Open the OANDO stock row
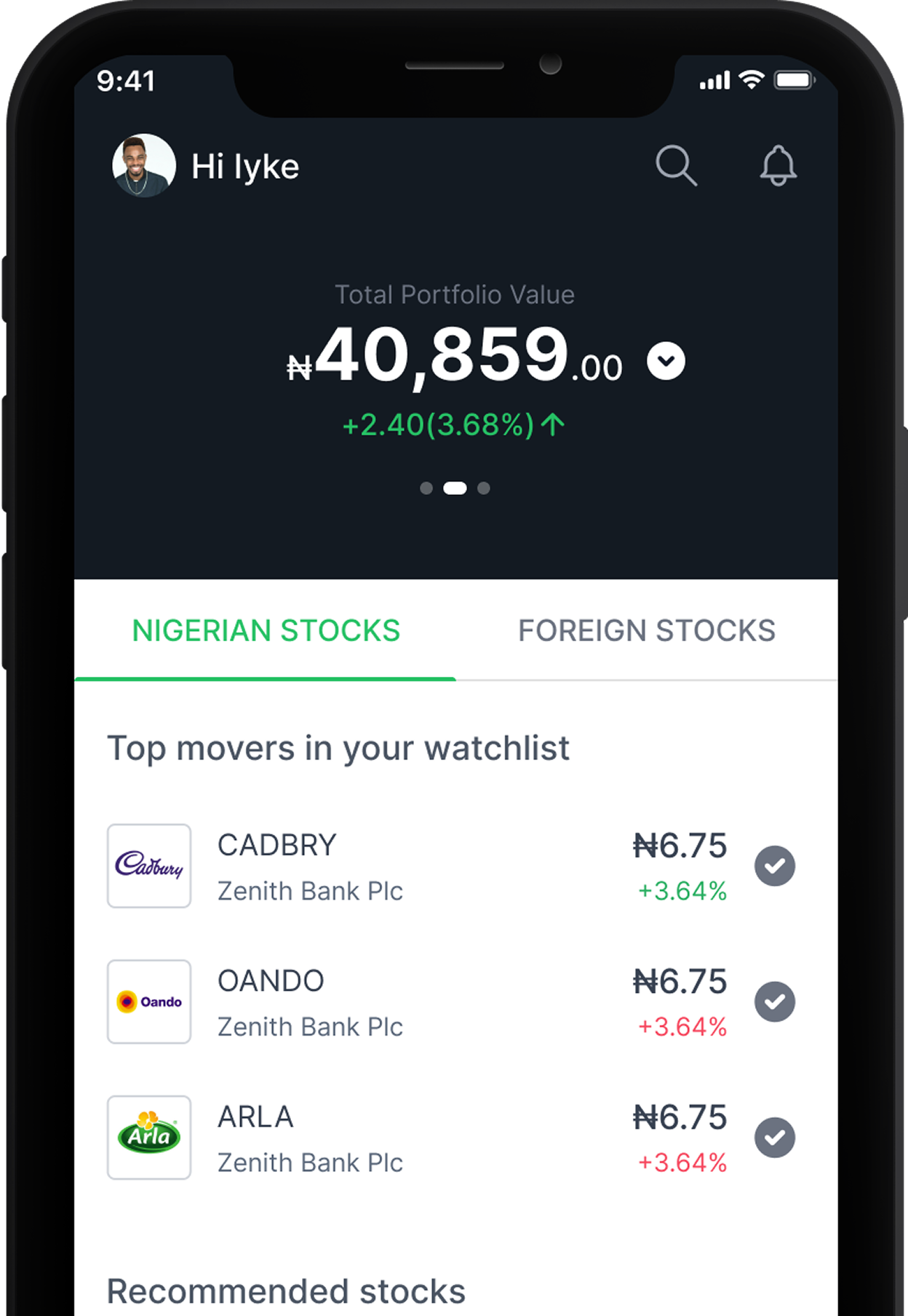This screenshot has width=908, height=1316. (364, 1002)
